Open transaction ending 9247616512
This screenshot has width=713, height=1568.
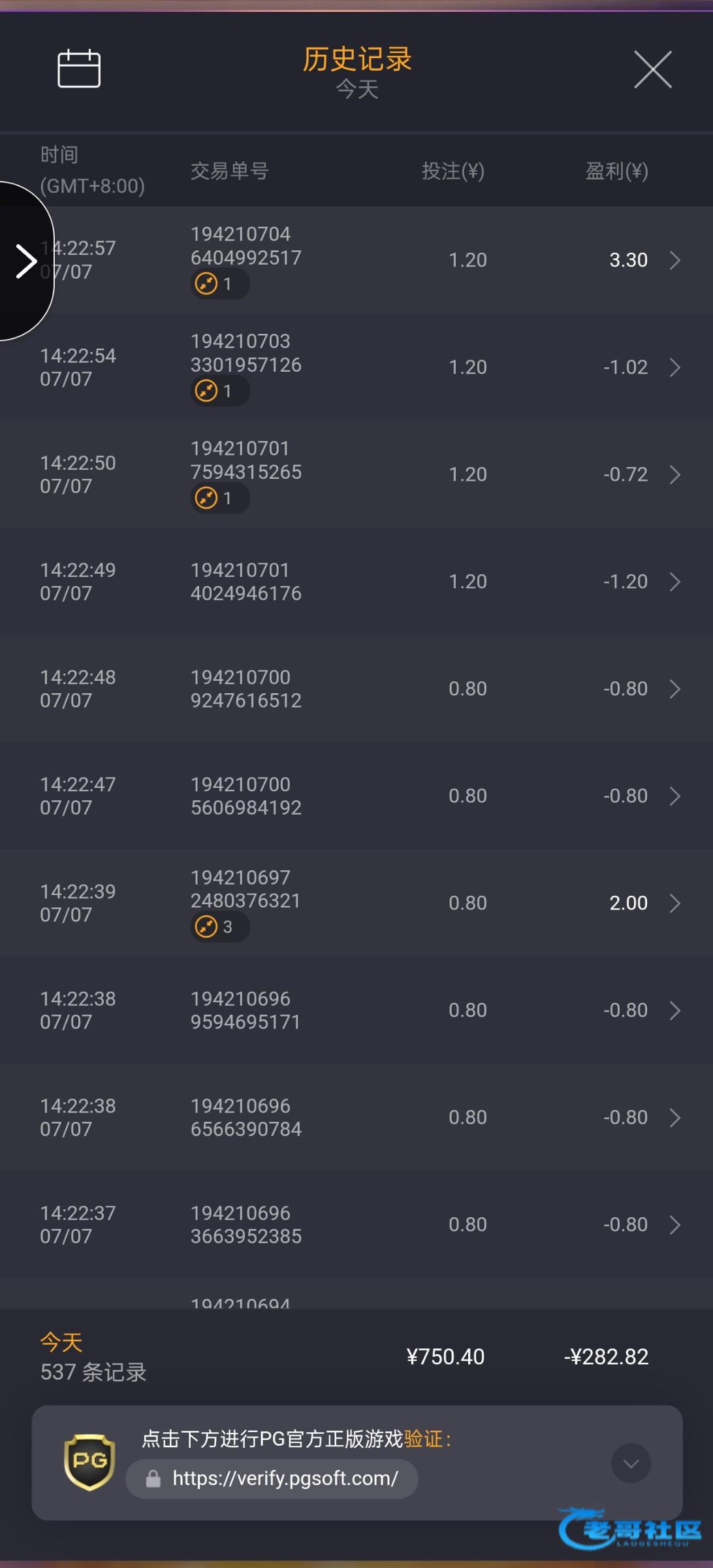(356, 689)
